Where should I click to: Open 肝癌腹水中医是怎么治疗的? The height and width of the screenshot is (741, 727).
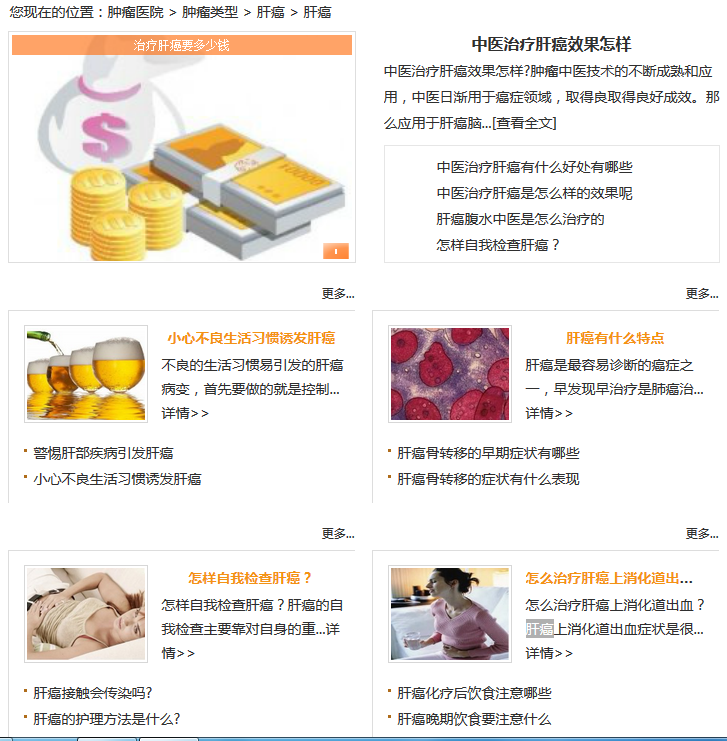(x=520, y=219)
